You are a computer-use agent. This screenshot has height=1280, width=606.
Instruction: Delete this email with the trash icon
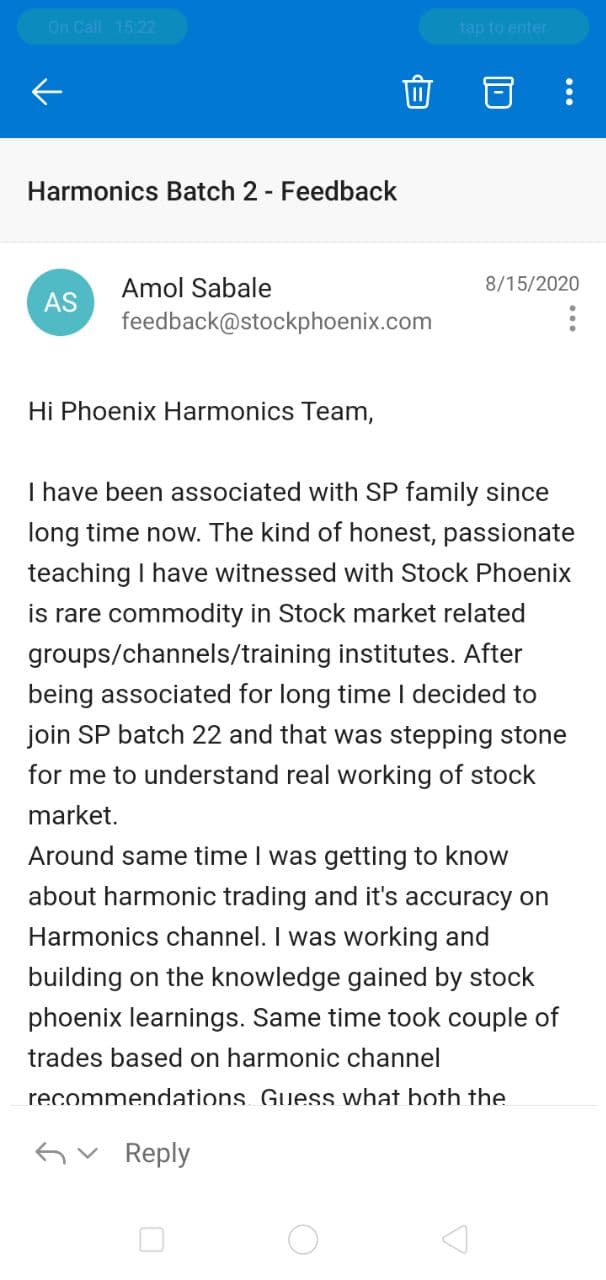click(417, 92)
